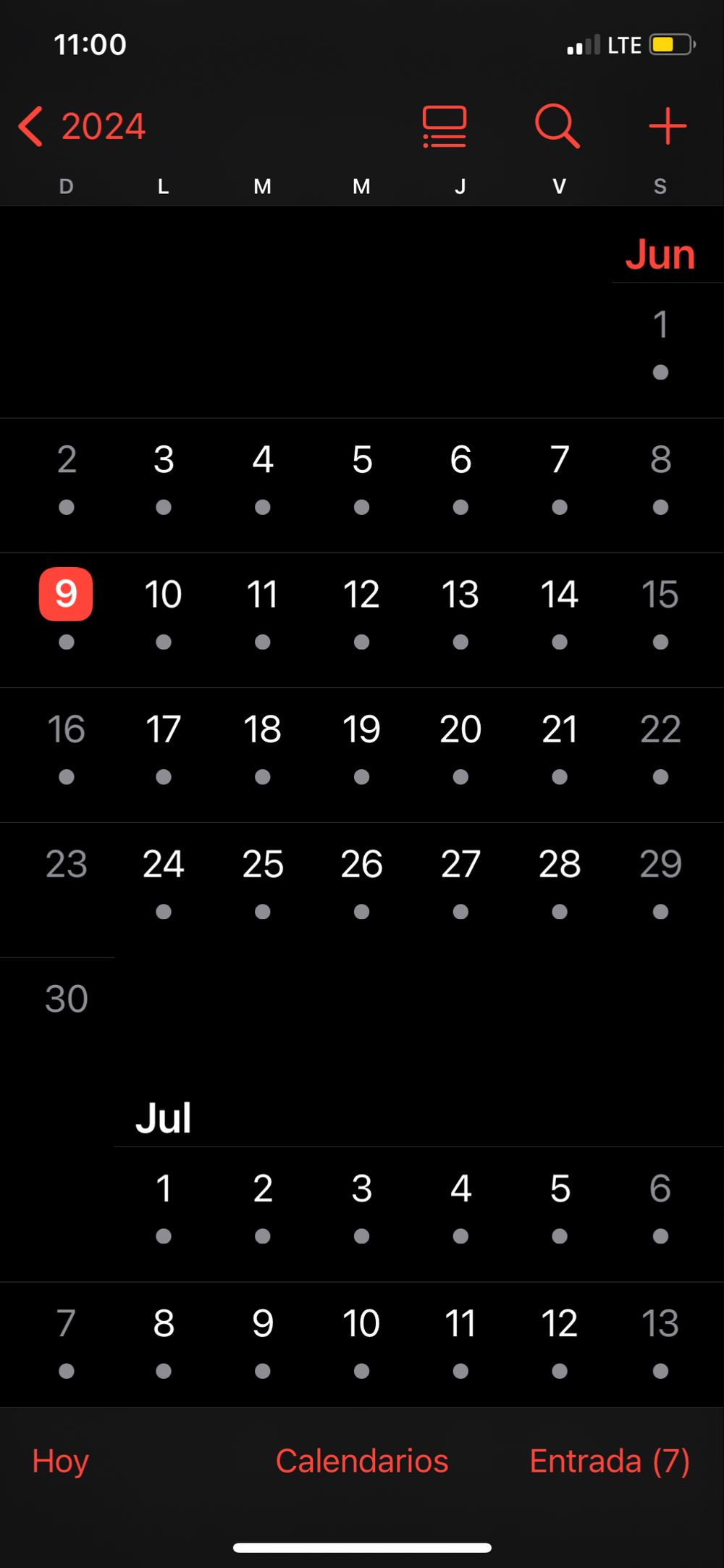Screen dimensions: 724x1568
Task: Add a new event with the plus icon
Action: coord(668,127)
